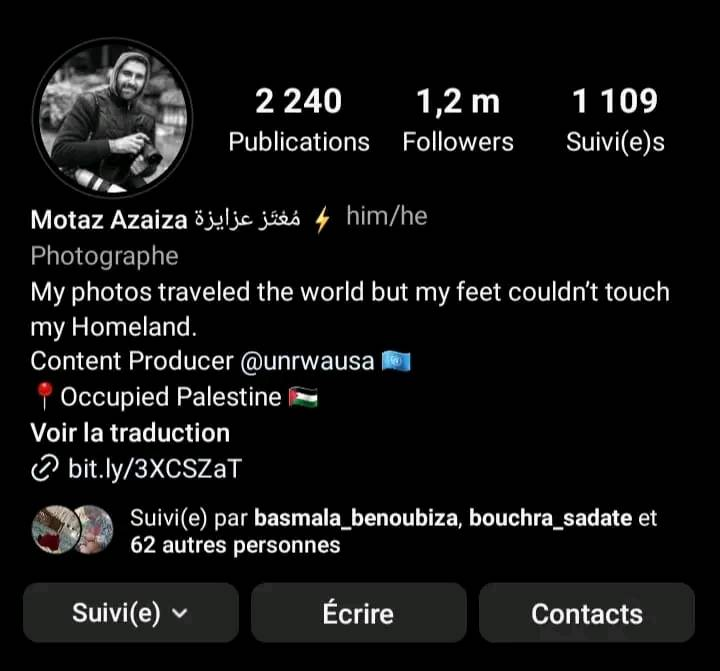The image size is (720, 671).
Task: Show the 1 109 followed accounts
Action: coord(615,120)
